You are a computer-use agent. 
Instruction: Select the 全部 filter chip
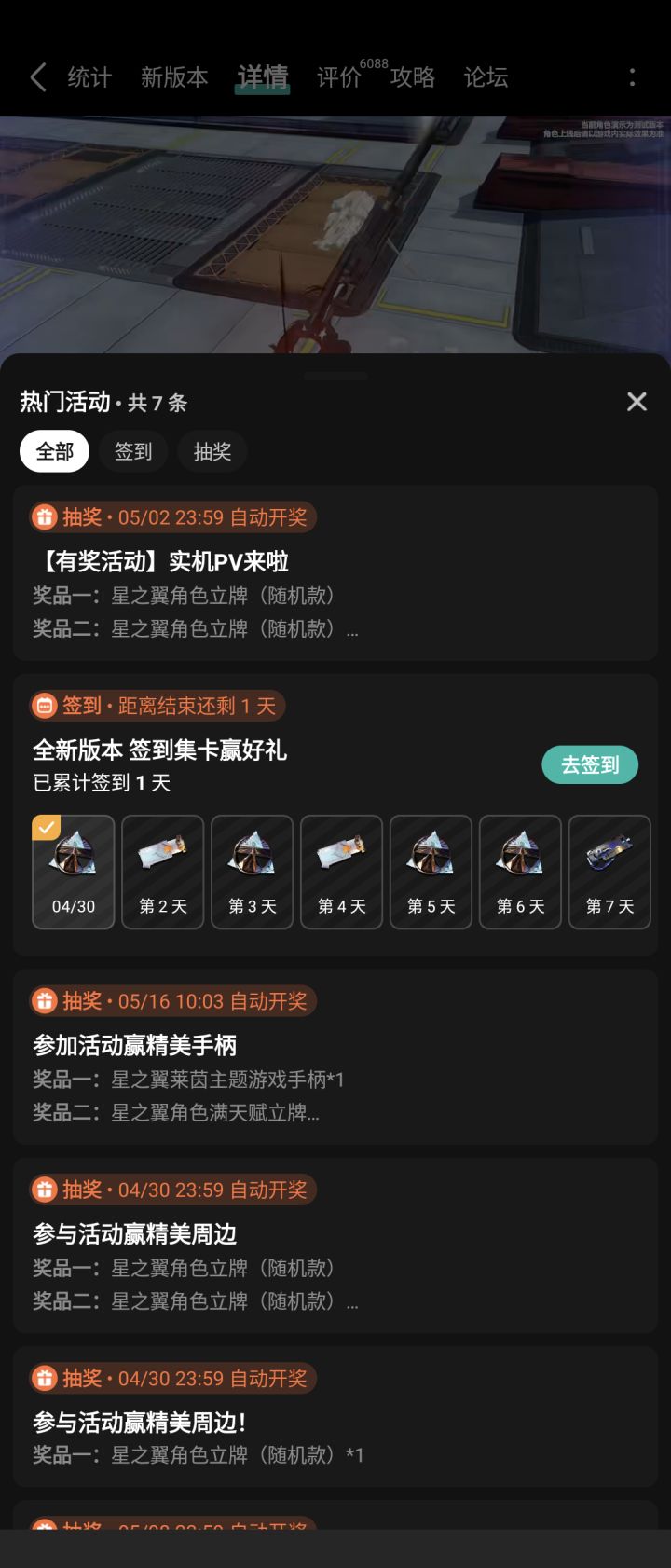(53, 451)
